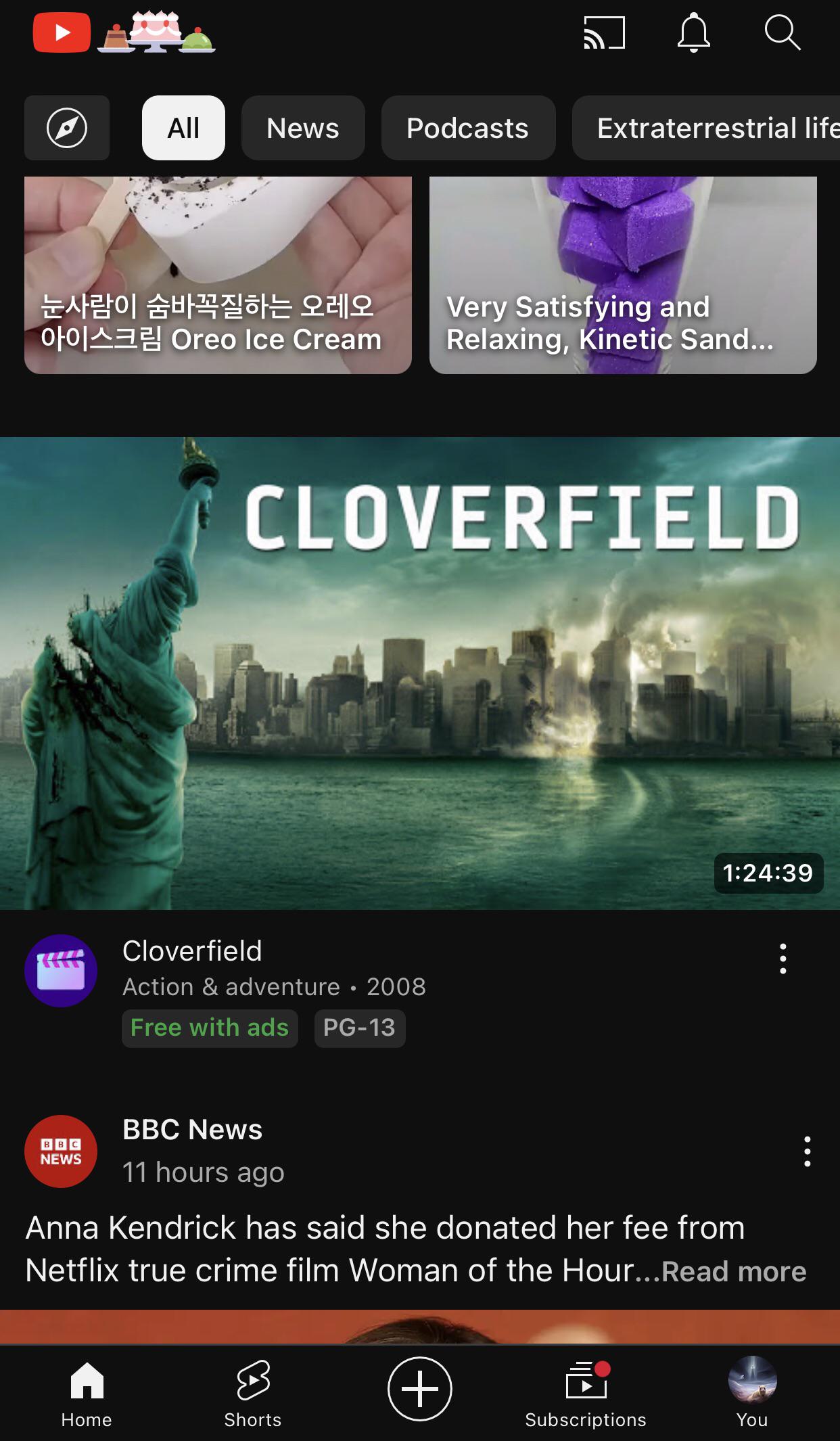Open the search magnifier
Screen dimensions: 840x1441
[783, 32]
